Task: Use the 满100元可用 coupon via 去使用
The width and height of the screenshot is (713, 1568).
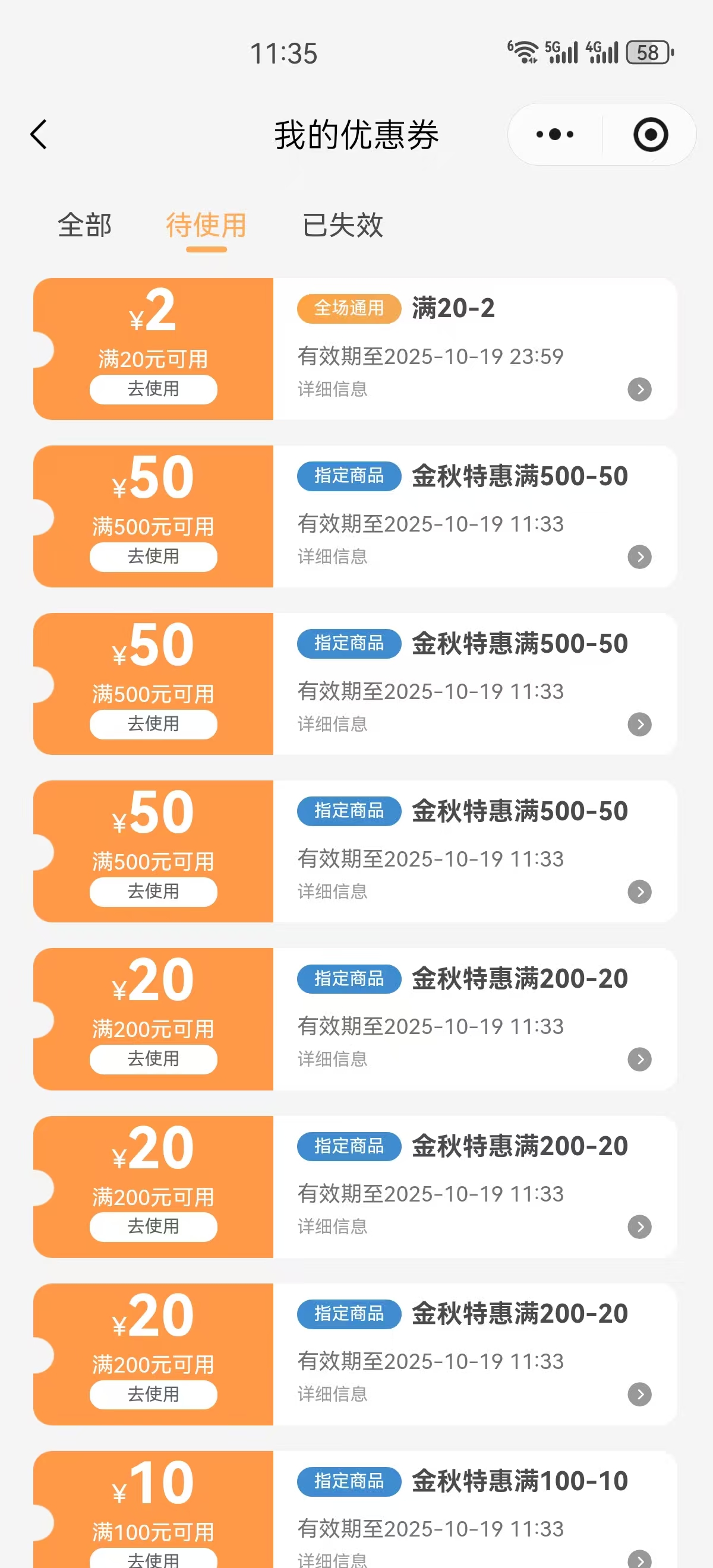Action: pyautogui.click(x=153, y=1558)
